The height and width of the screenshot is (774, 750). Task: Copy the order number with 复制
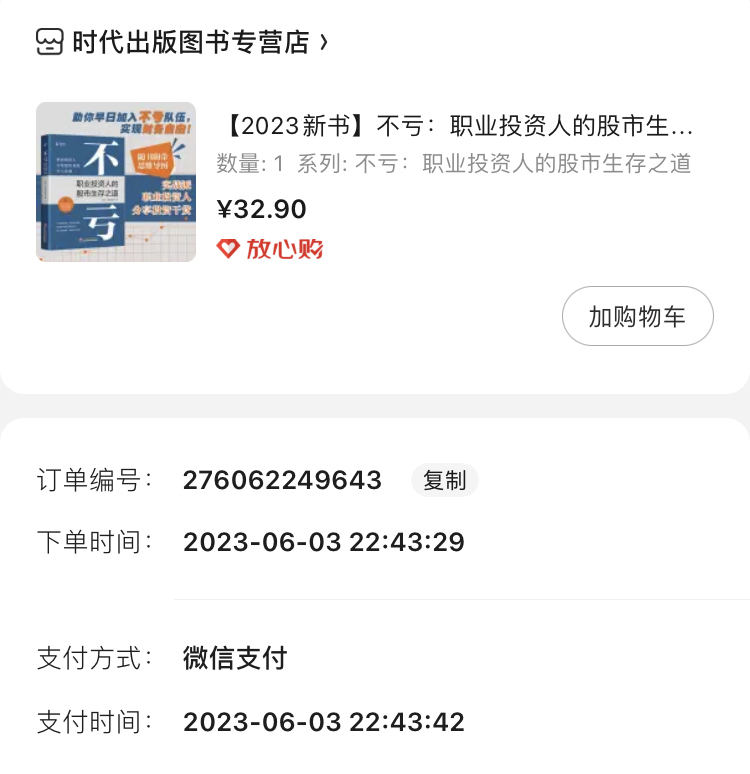click(x=444, y=481)
